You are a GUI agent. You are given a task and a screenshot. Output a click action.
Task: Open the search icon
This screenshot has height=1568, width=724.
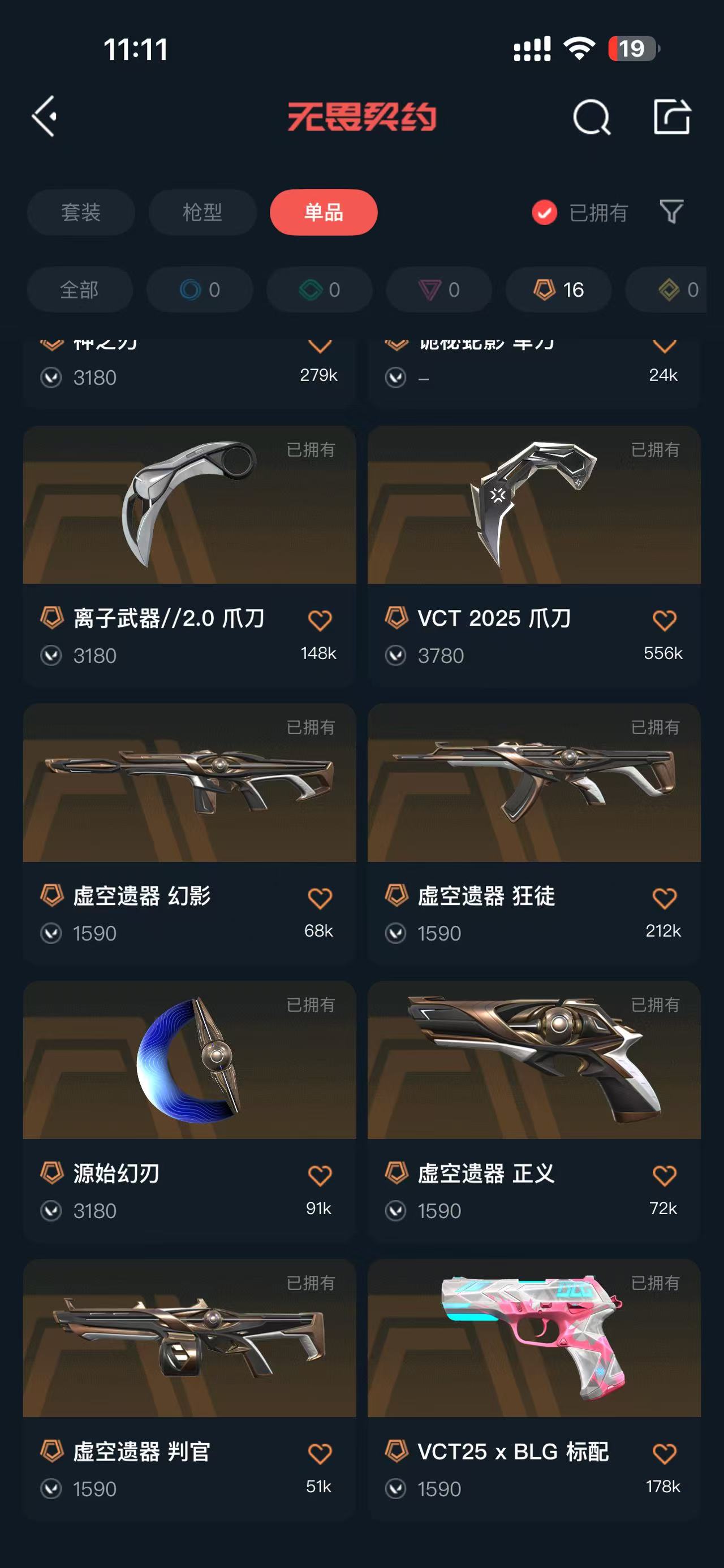[x=591, y=117]
